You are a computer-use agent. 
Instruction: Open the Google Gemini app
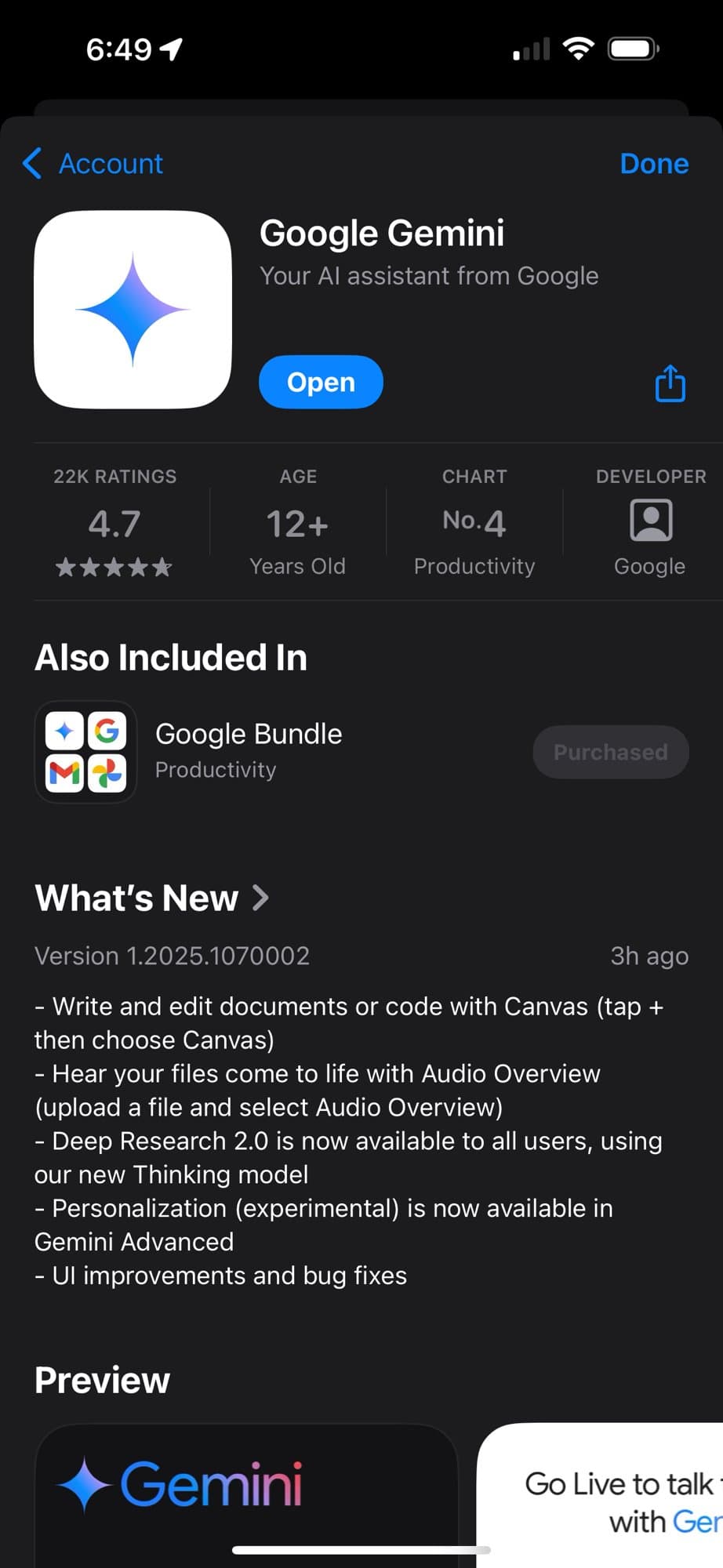[321, 383]
